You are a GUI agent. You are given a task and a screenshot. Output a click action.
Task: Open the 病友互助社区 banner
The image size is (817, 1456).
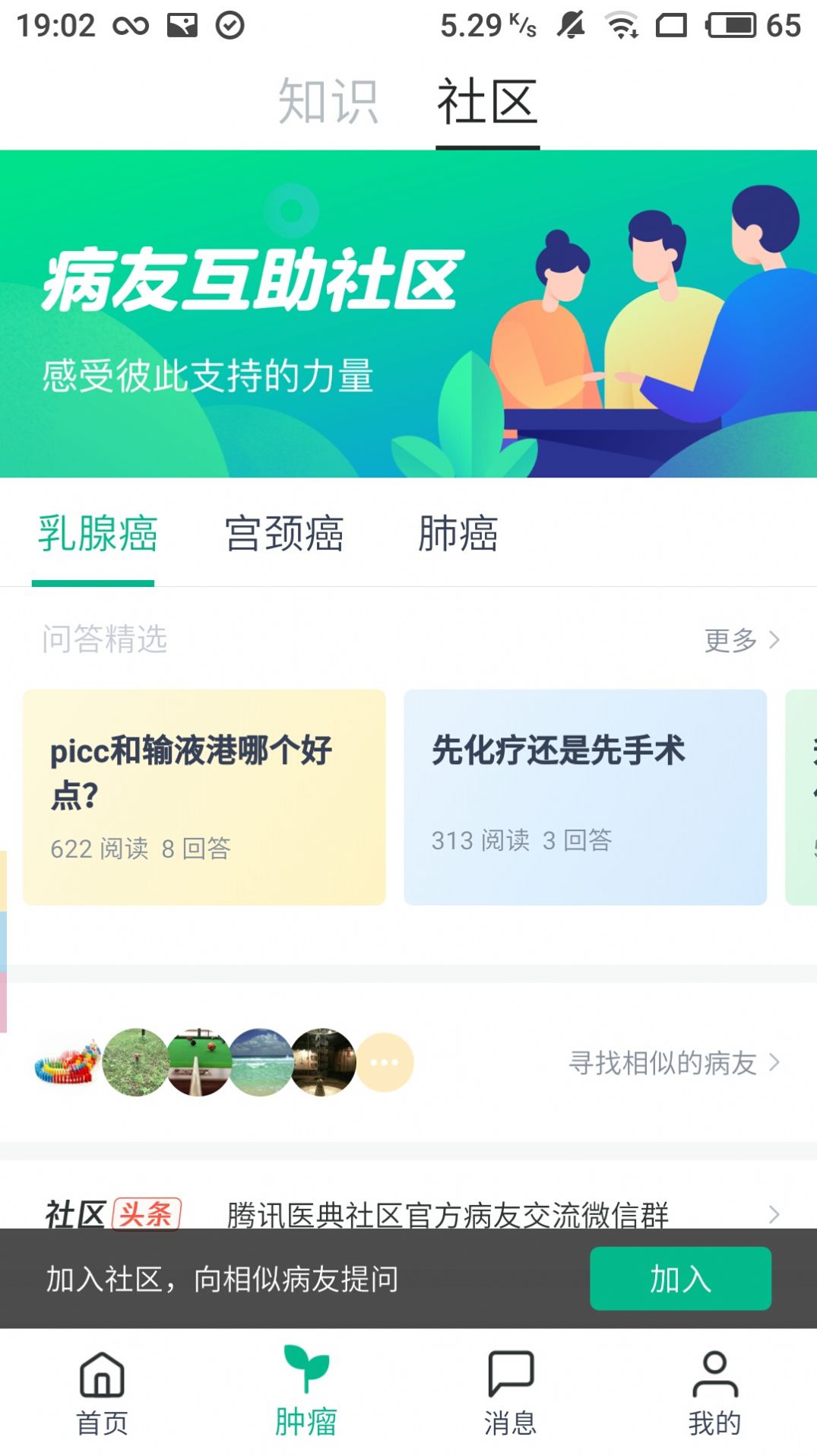coord(408,314)
